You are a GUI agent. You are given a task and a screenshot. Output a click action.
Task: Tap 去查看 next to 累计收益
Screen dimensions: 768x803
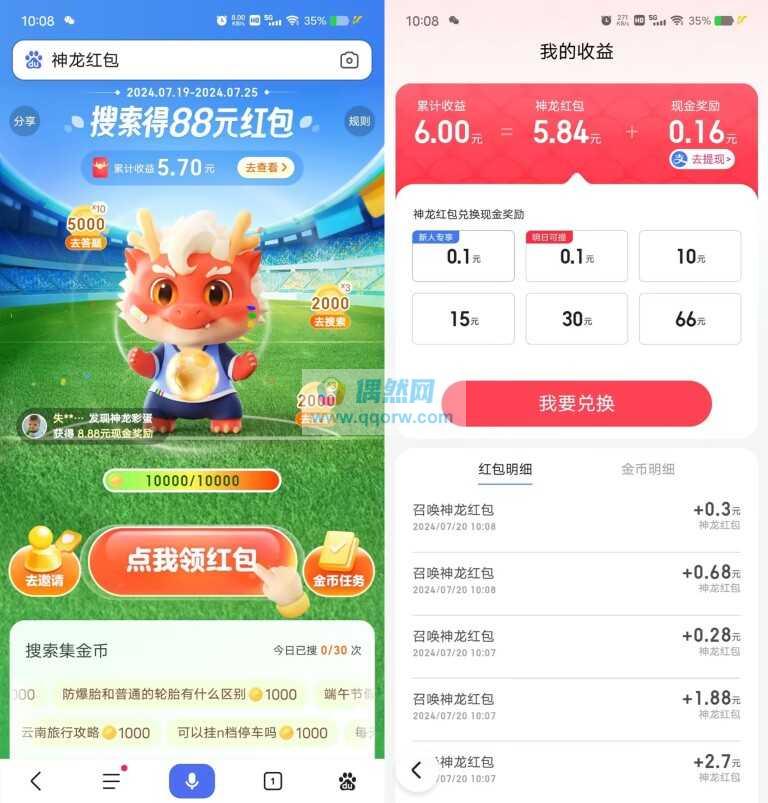268,168
